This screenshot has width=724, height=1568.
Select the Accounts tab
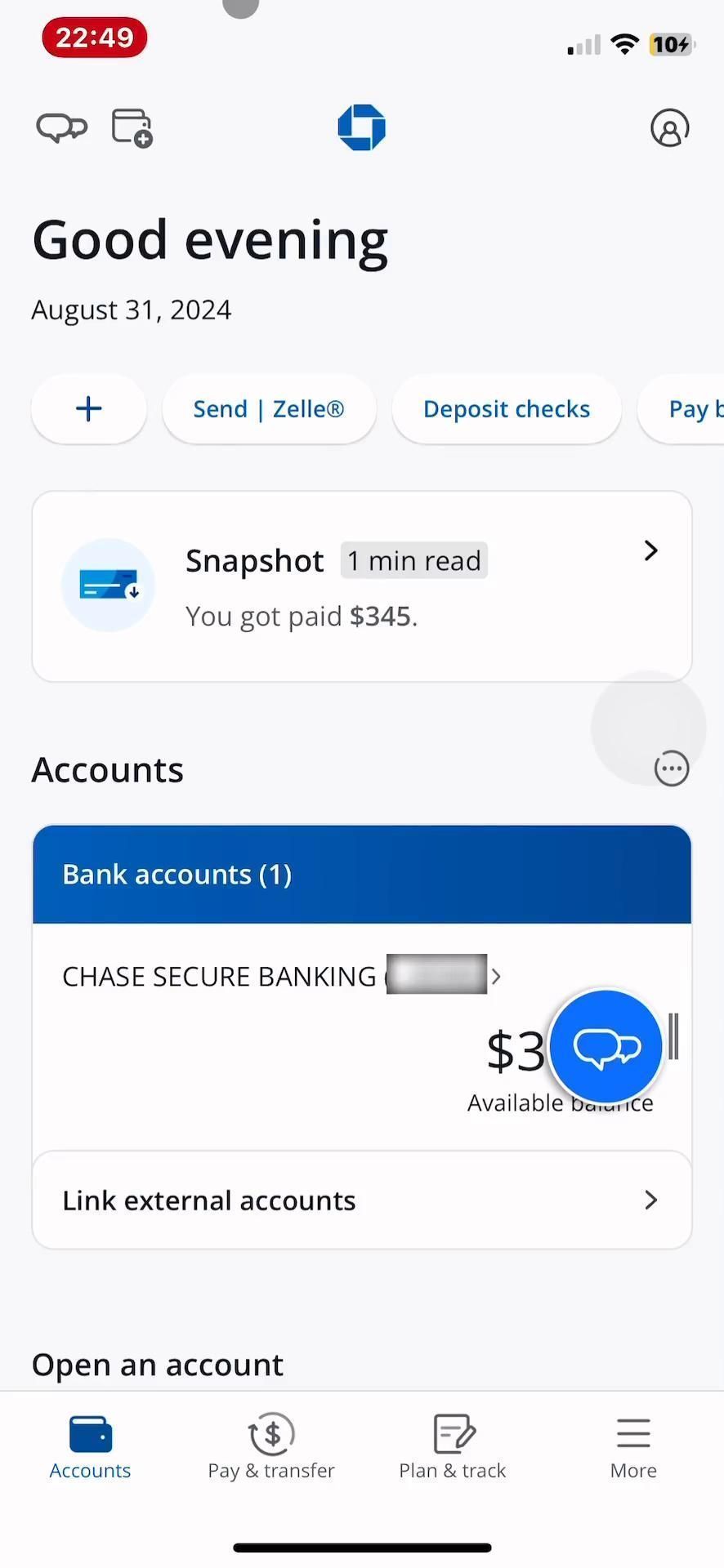coord(90,1448)
